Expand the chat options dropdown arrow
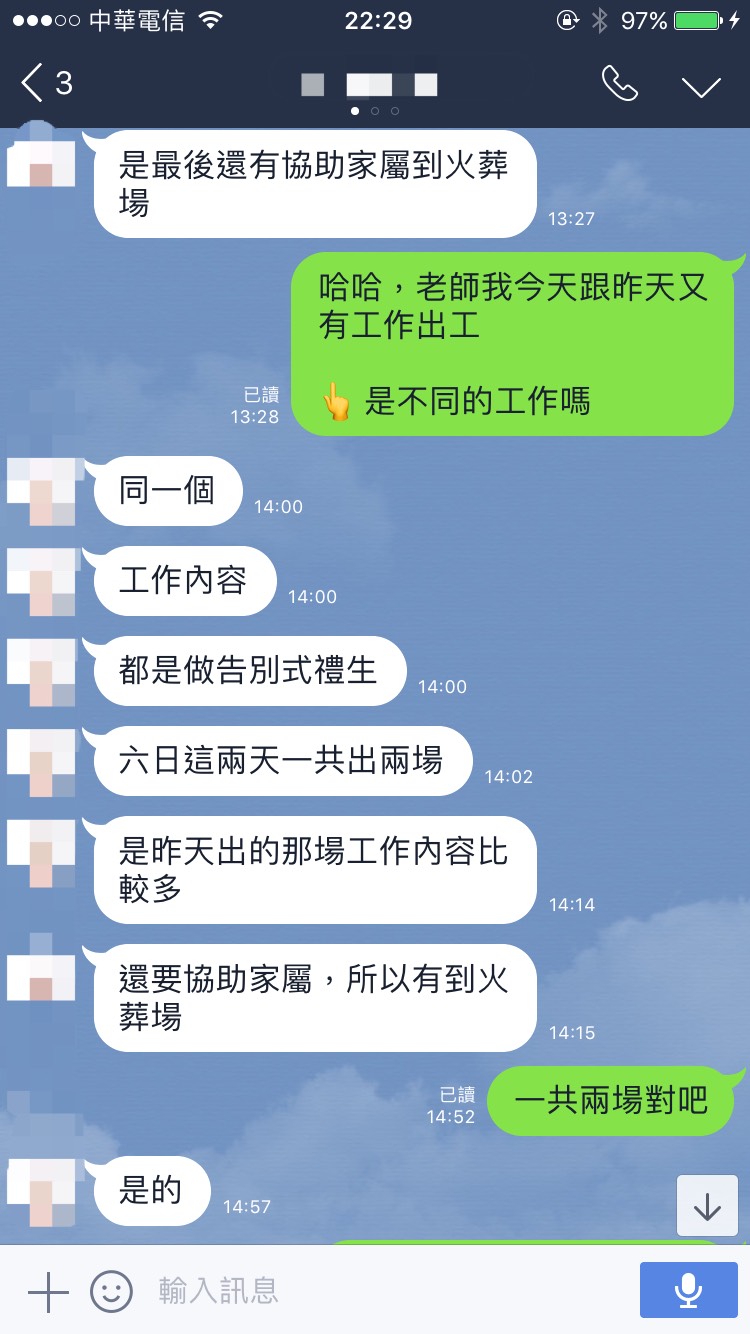Image resolution: width=750 pixels, height=1334 pixels. click(701, 86)
